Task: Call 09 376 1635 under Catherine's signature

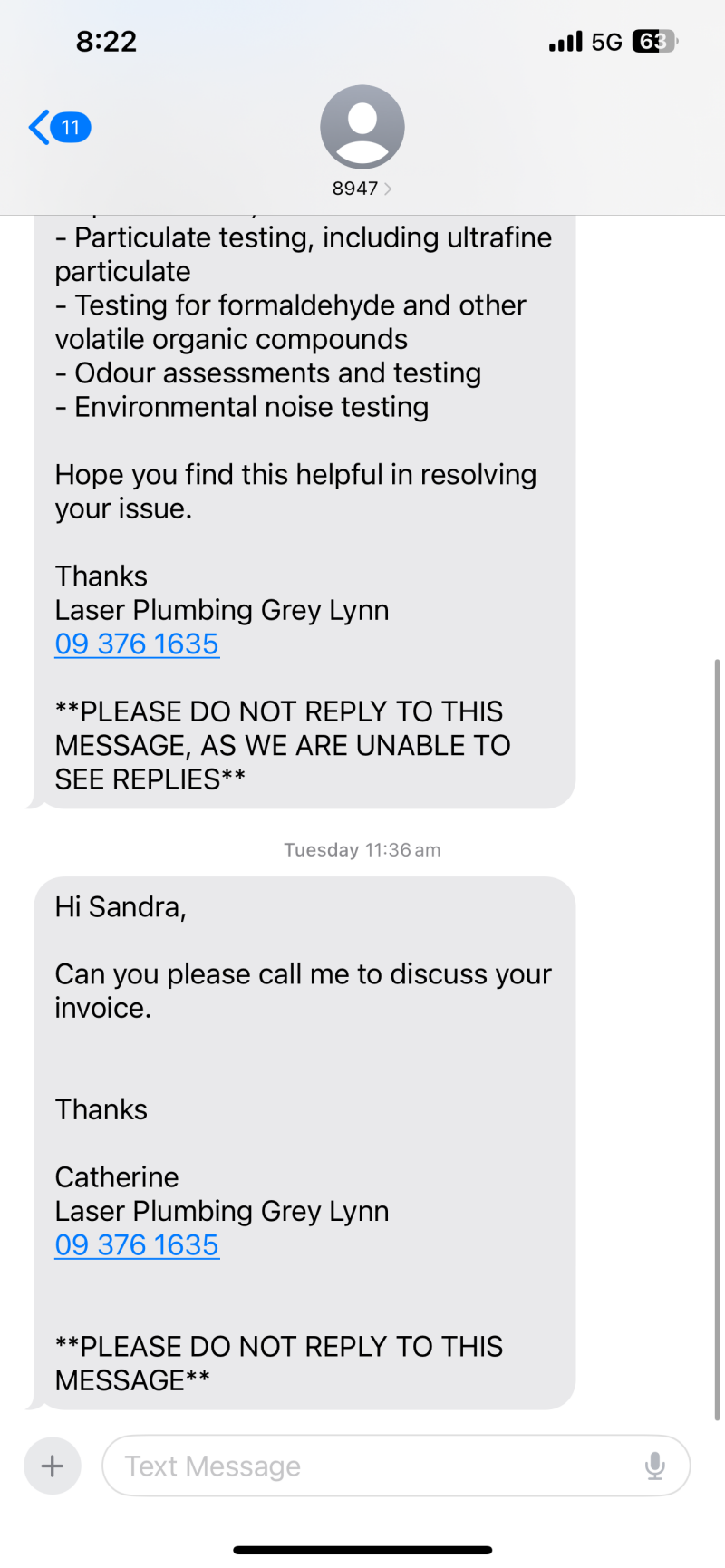Action: point(137,1245)
